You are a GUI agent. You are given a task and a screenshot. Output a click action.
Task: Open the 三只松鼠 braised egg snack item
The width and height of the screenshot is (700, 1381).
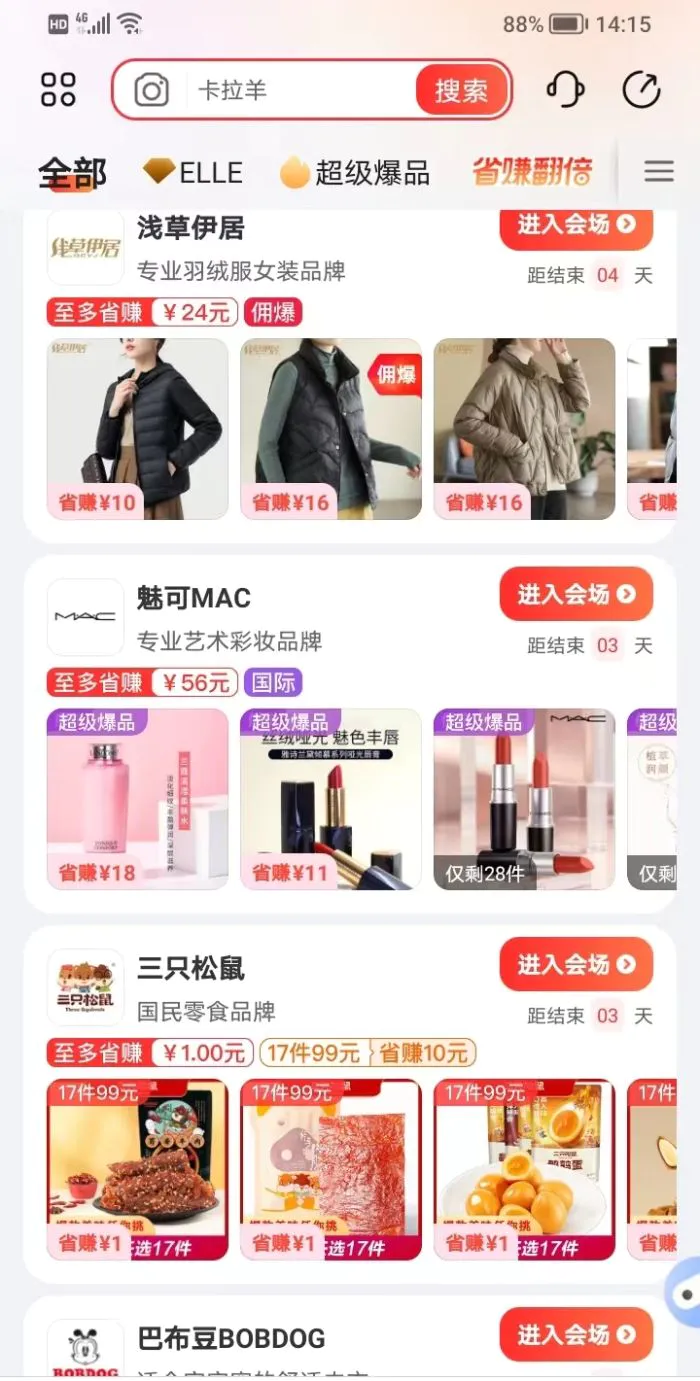point(524,1168)
